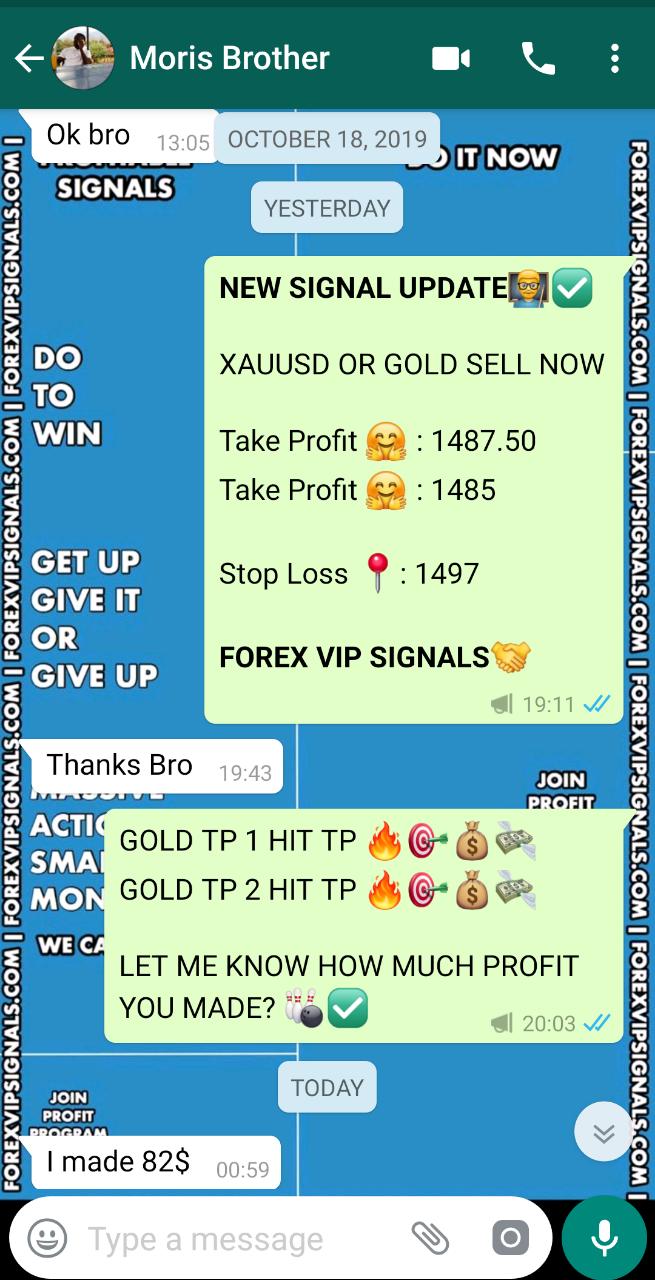Open the overflow menu
Viewport: 655px width, 1280px height.
tap(615, 59)
